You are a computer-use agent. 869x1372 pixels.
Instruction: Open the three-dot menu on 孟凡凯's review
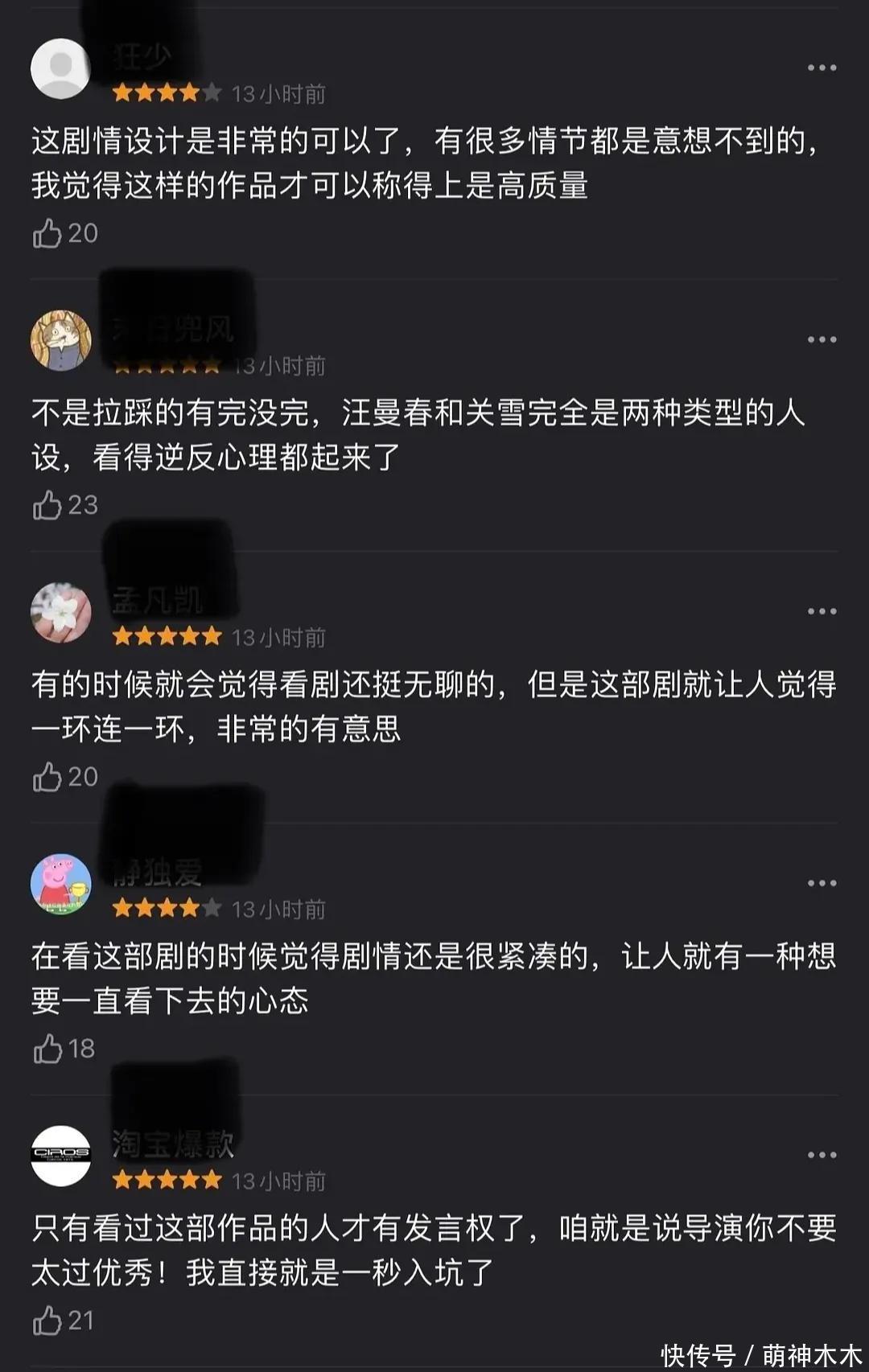[x=822, y=612]
